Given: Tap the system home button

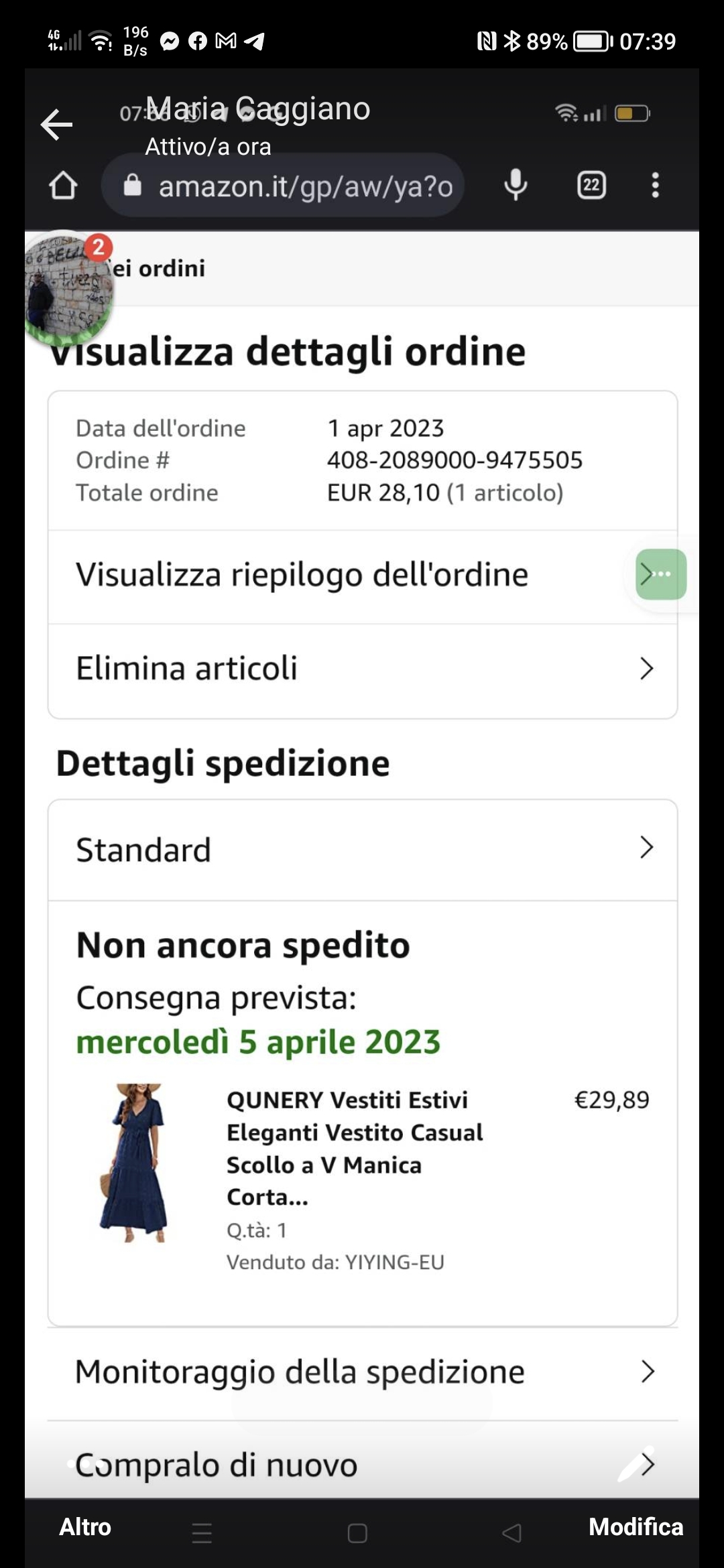Looking at the screenshot, I should [357, 1533].
